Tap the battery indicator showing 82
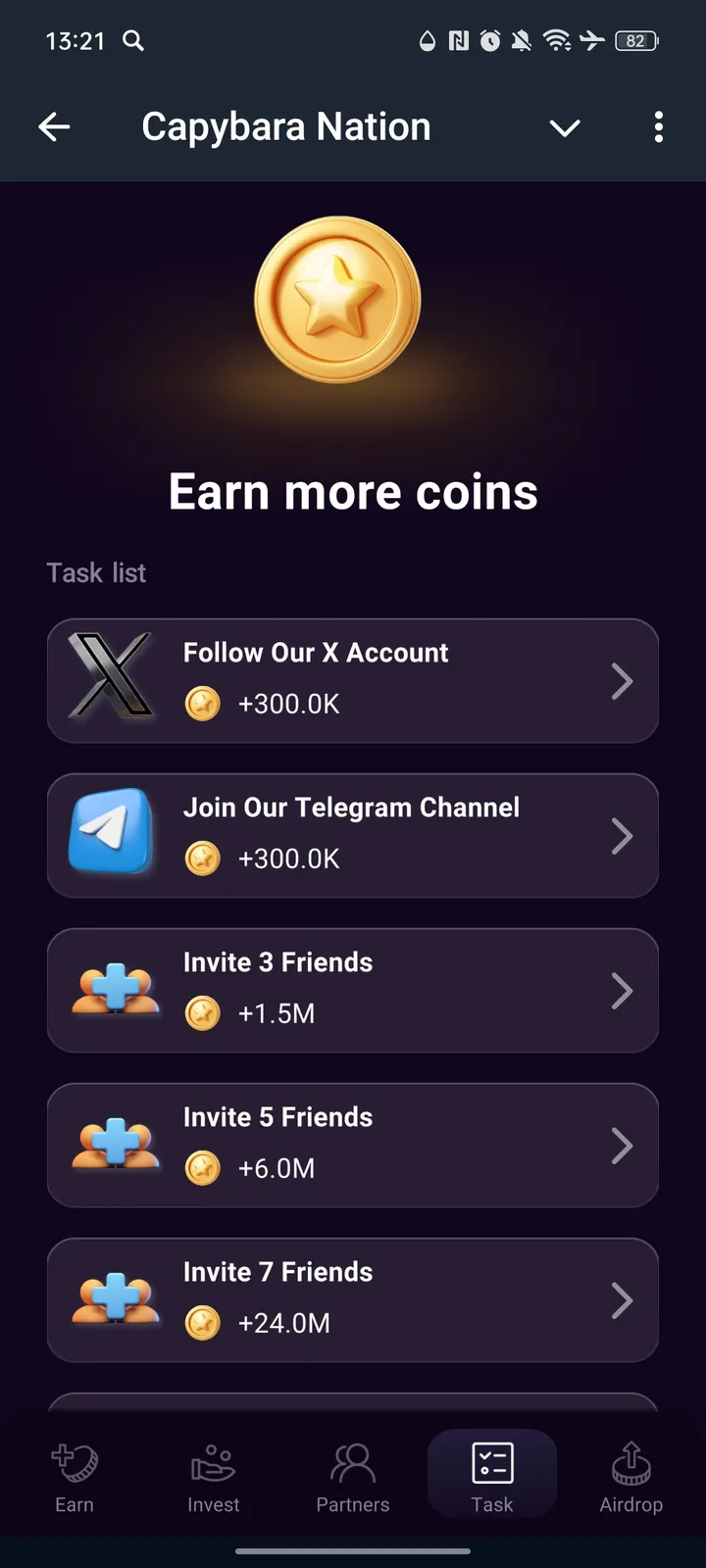The image size is (706, 1568). pyautogui.click(x=634, y=41)
